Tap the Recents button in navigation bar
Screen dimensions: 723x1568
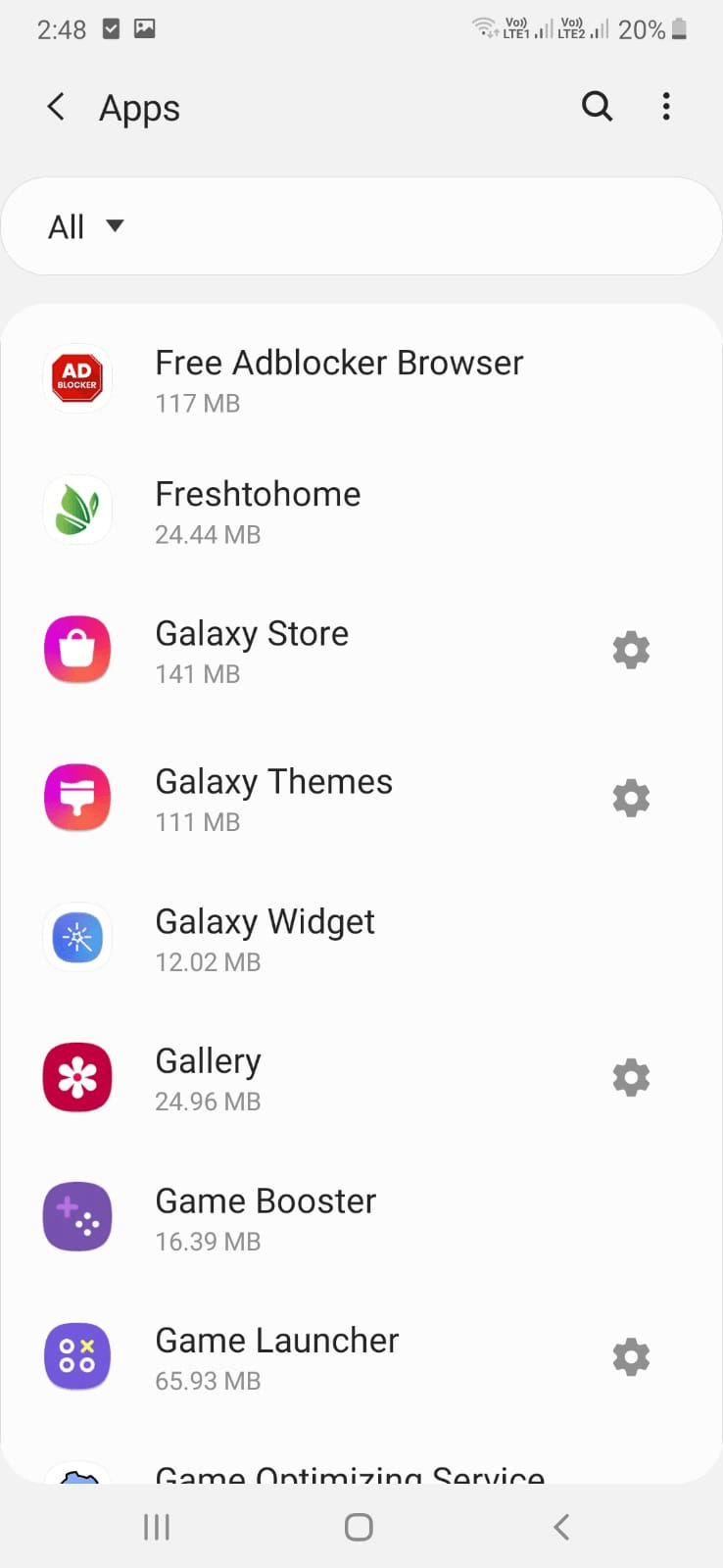157,1526
